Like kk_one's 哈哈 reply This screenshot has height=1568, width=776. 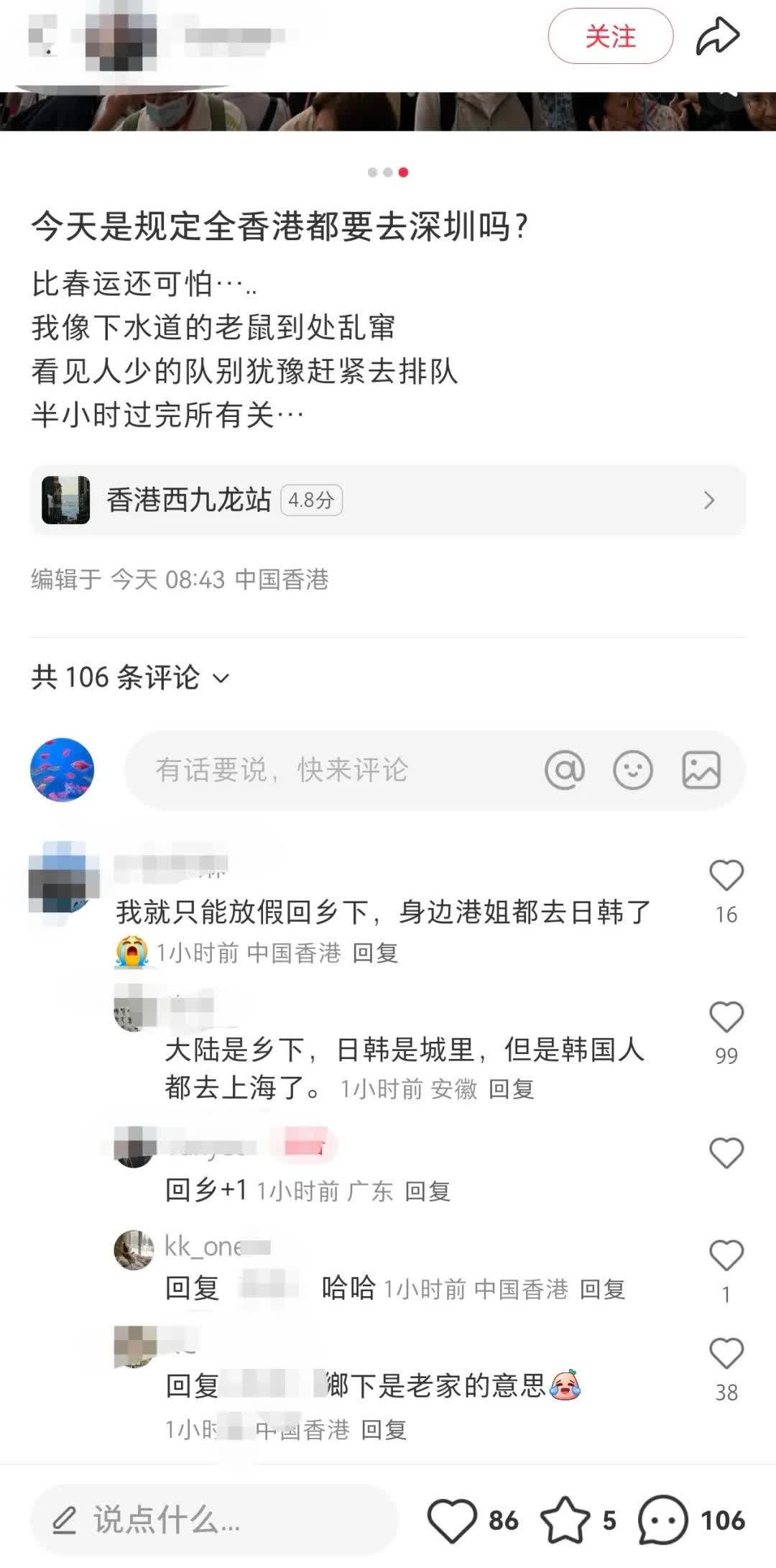click(x=726, y=1256)
